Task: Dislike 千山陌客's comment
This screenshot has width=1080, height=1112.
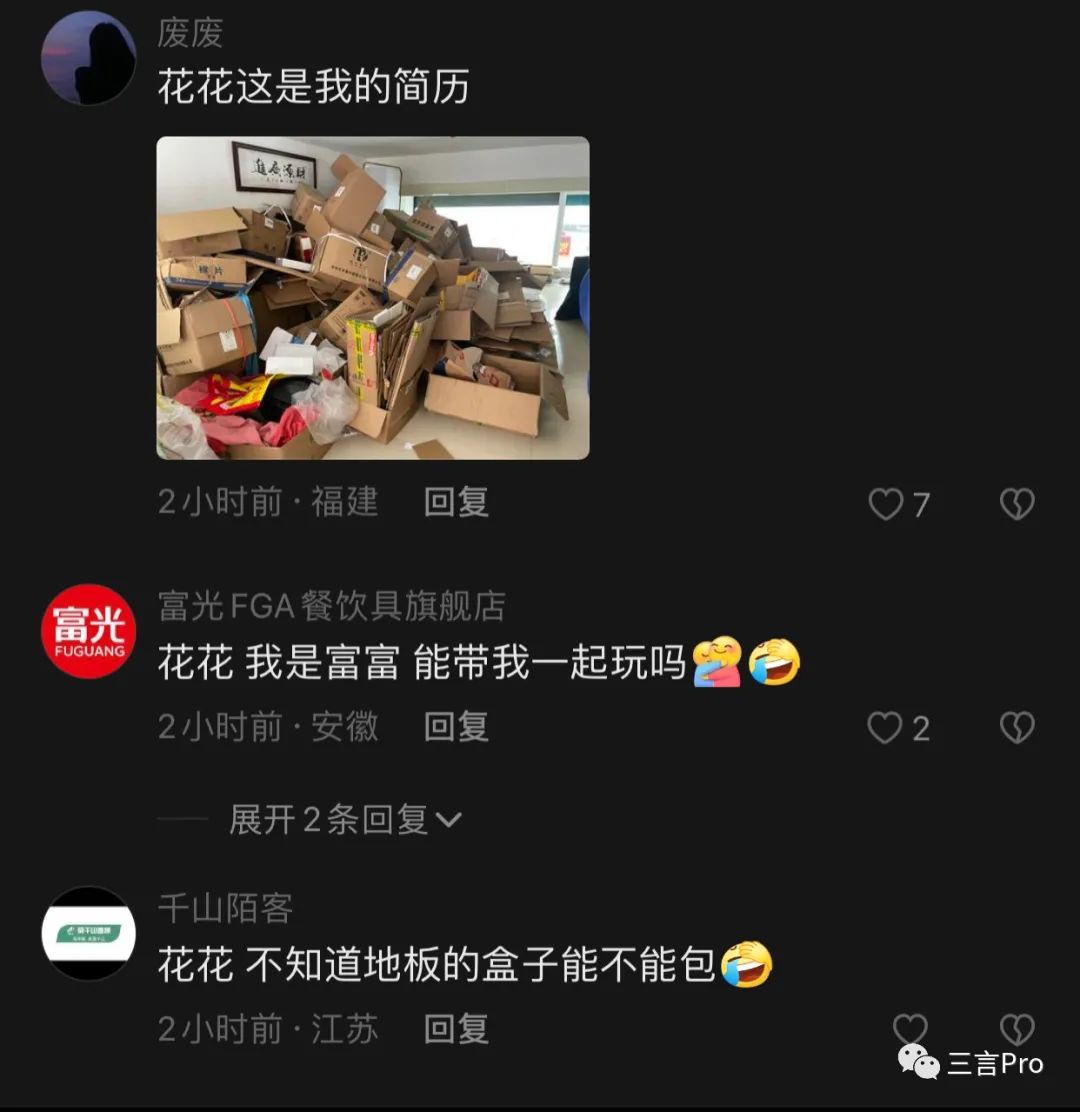Action: (x=1016, y=1029)
